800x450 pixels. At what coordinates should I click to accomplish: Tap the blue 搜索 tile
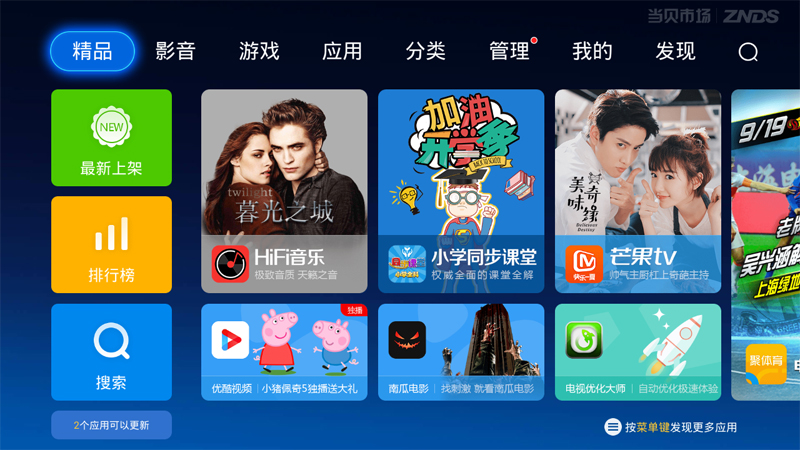(x=111, y=352)
